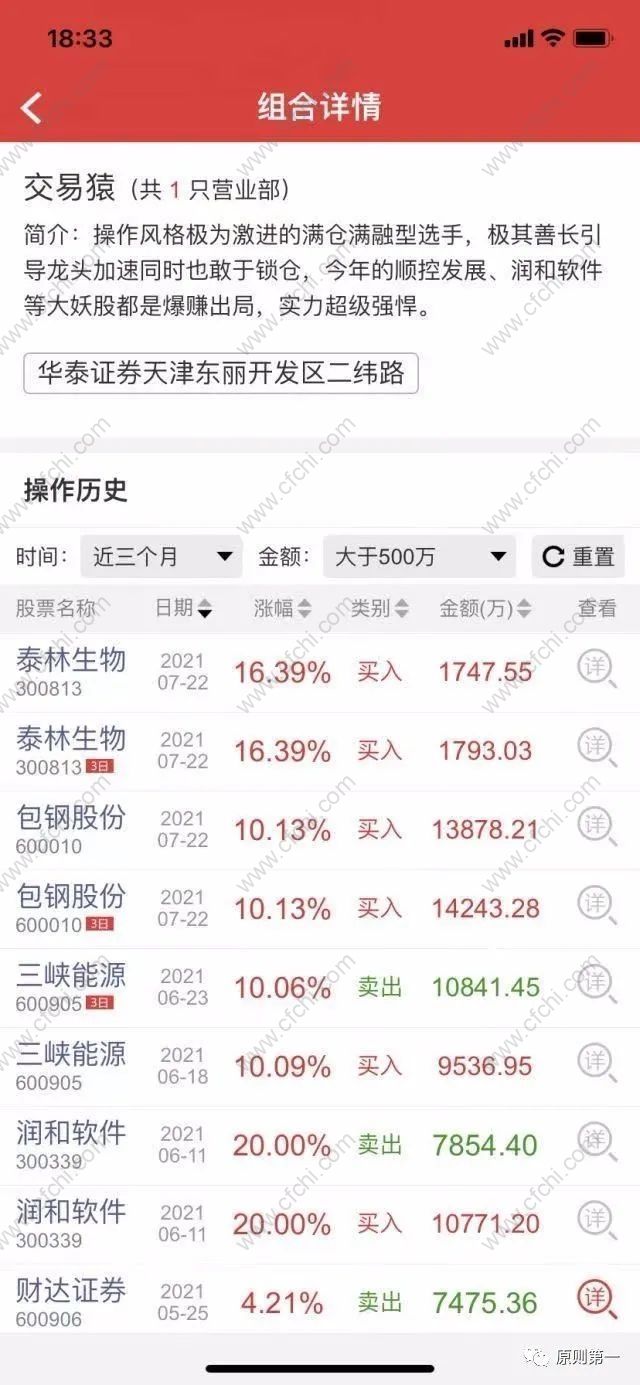Expand the 大于500万 amount dropdown
The height and width of the screenshot is (1385, 640).
(419, 557)
